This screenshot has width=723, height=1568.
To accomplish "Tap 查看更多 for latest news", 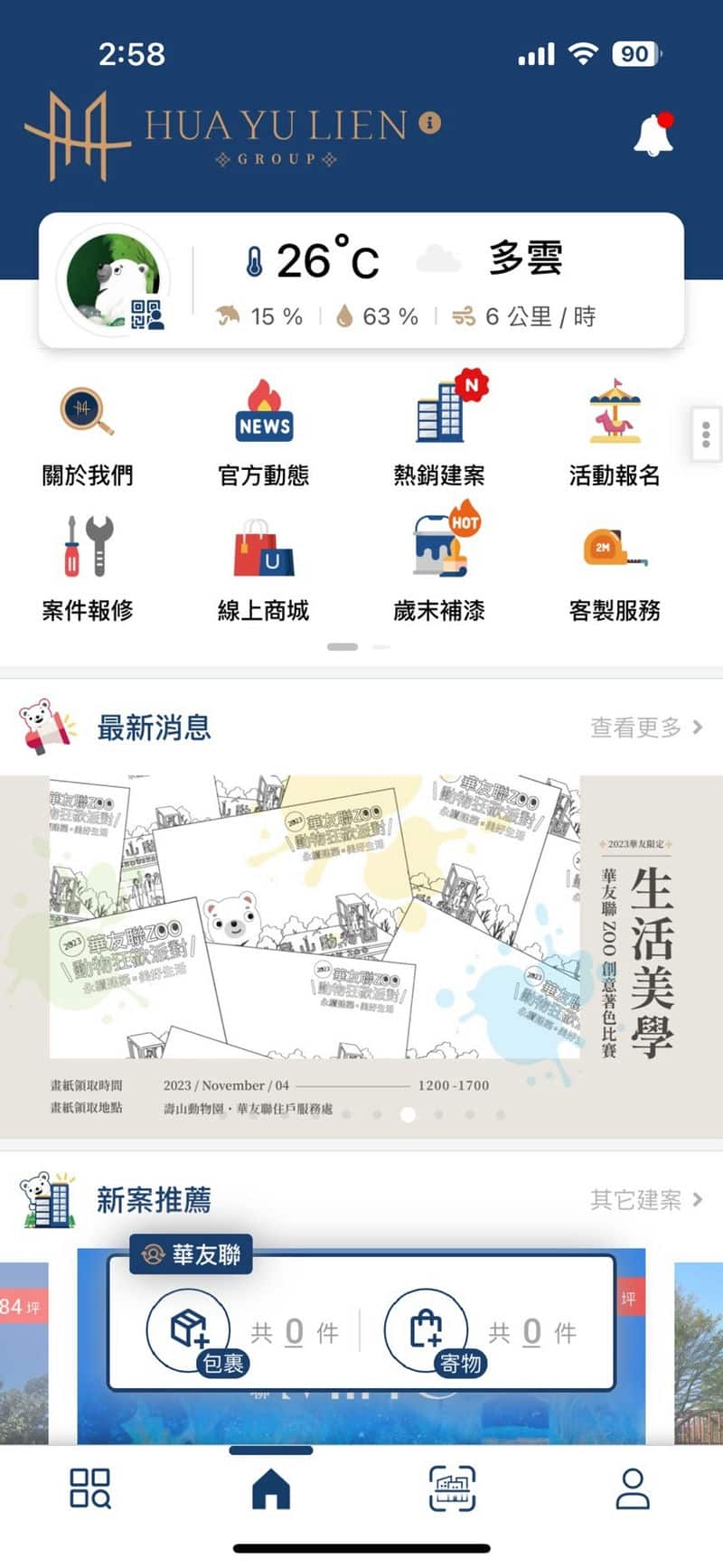I will pyautogui.click(x=645, y=728).
